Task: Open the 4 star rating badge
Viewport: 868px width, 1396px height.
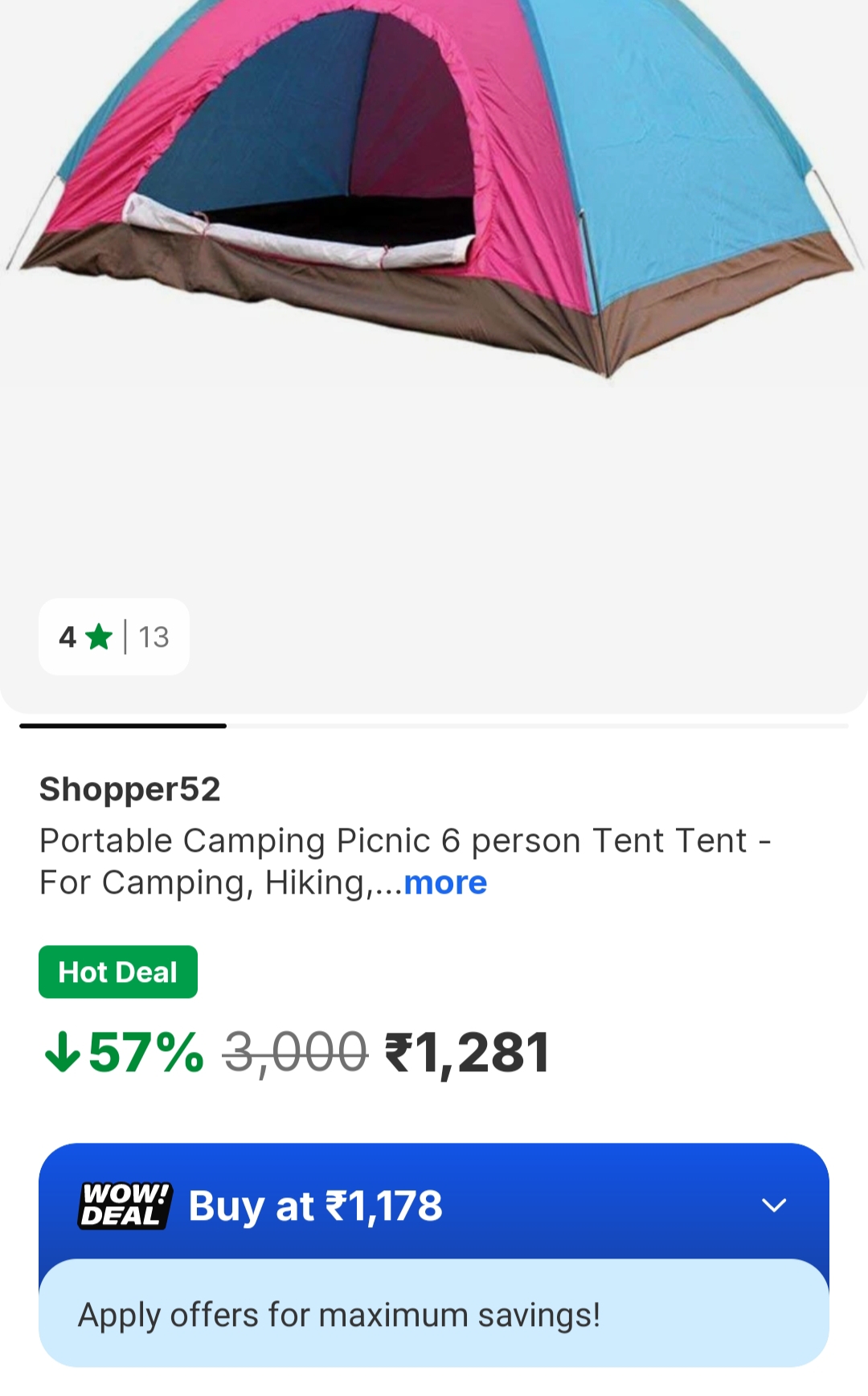Action: (114, 637)
